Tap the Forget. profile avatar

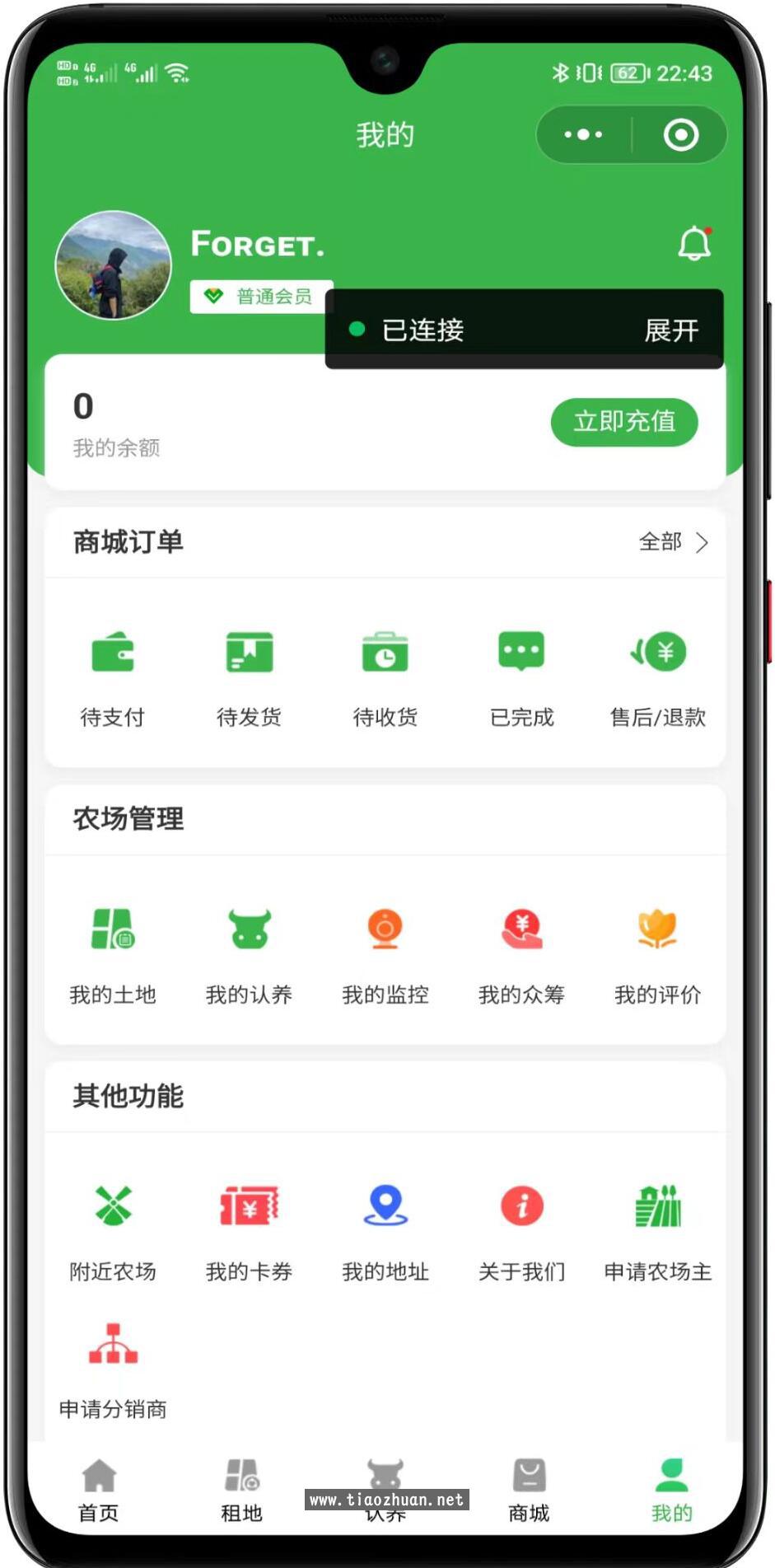pyautogui.click(x=113, y=264)
